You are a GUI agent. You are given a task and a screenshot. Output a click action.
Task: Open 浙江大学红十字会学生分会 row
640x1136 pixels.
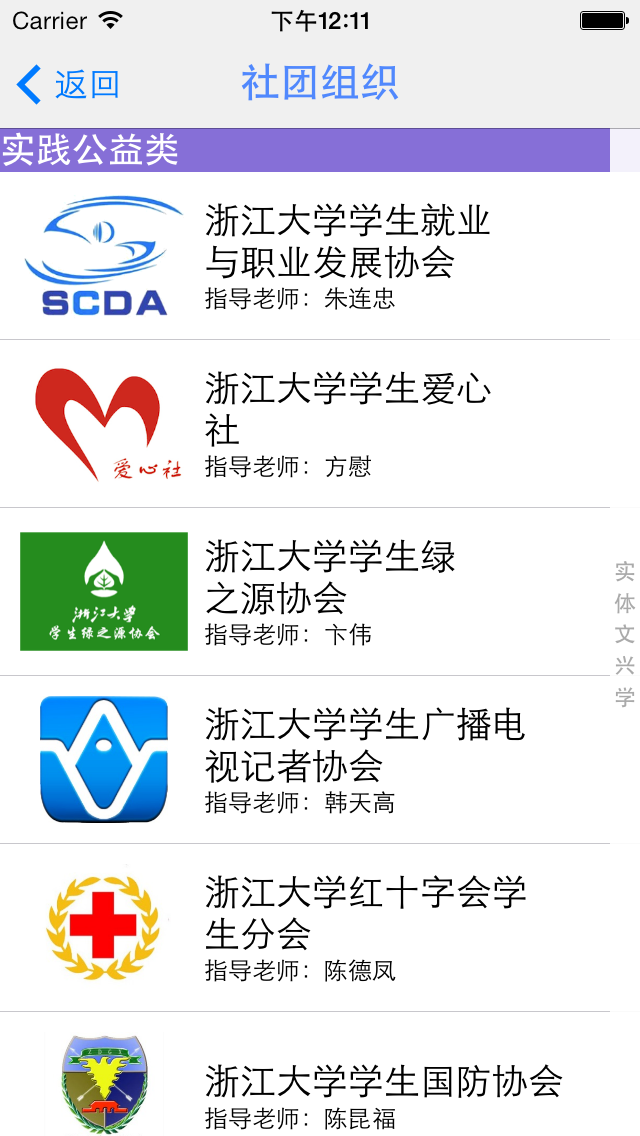coord(305,928)
